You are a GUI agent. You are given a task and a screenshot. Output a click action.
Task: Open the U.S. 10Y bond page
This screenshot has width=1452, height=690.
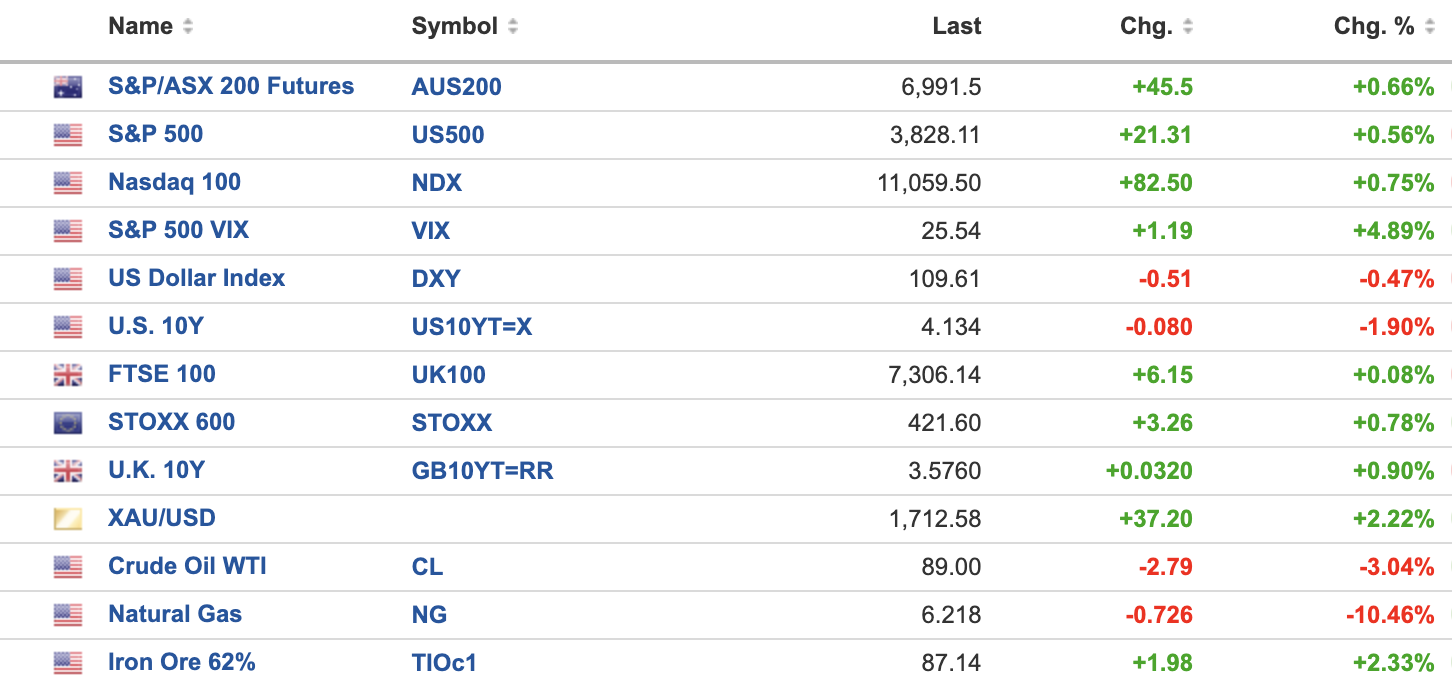(156, 327)
